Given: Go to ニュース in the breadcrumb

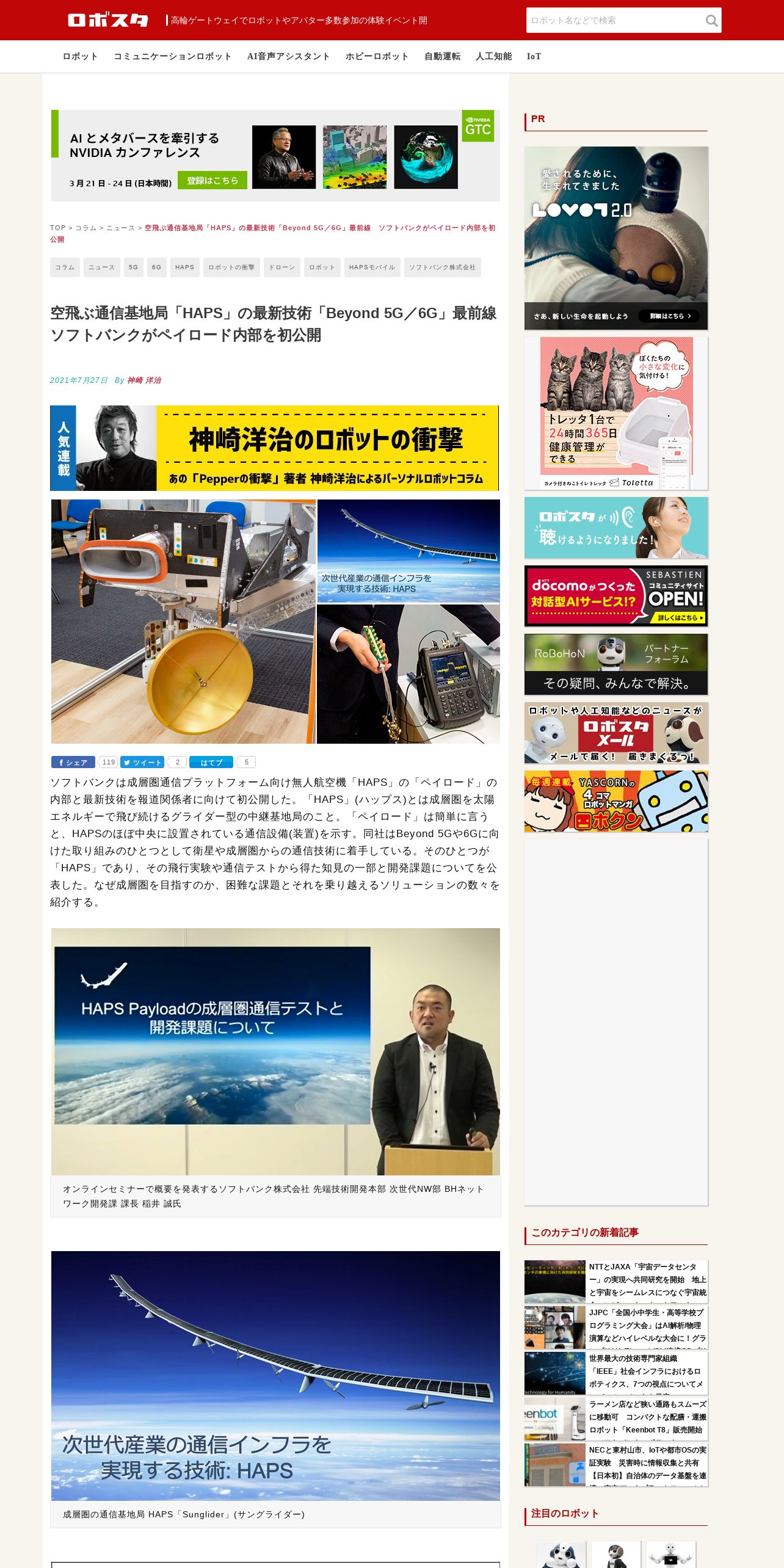Looking at the screenshot, I should tap(120, 228).
